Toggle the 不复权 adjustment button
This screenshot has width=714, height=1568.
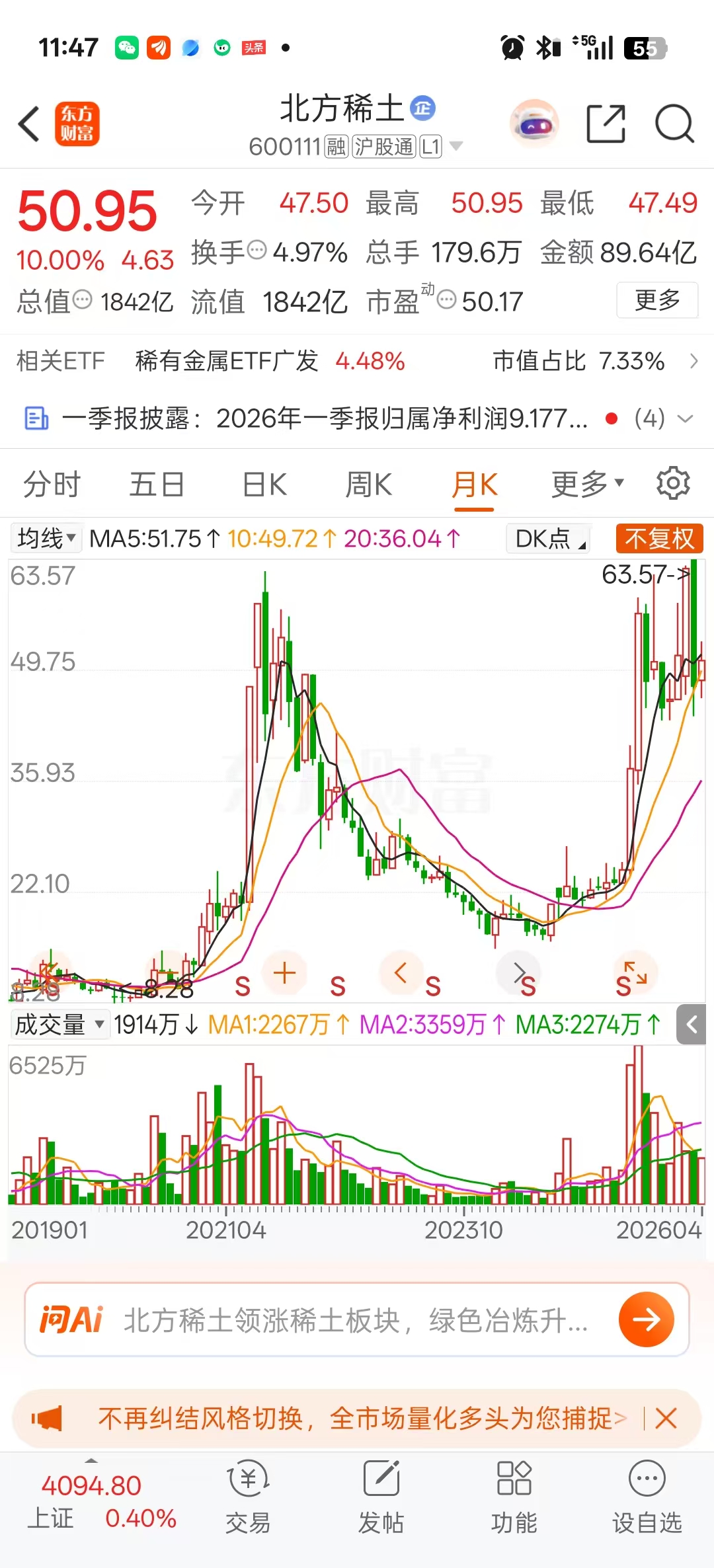coord(659,539)
